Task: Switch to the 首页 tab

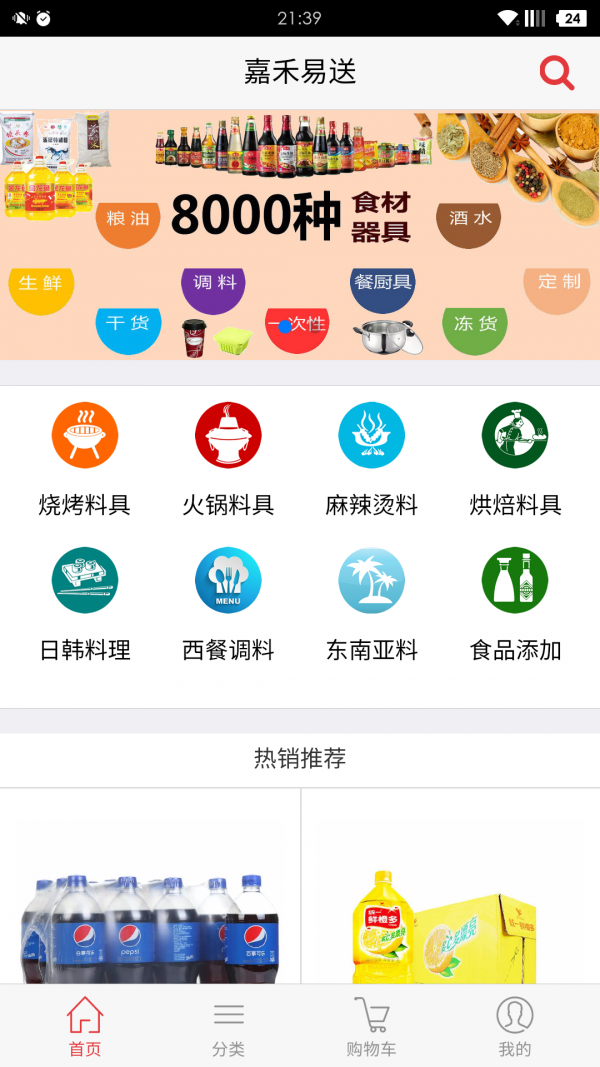Action: (85, 1026)
